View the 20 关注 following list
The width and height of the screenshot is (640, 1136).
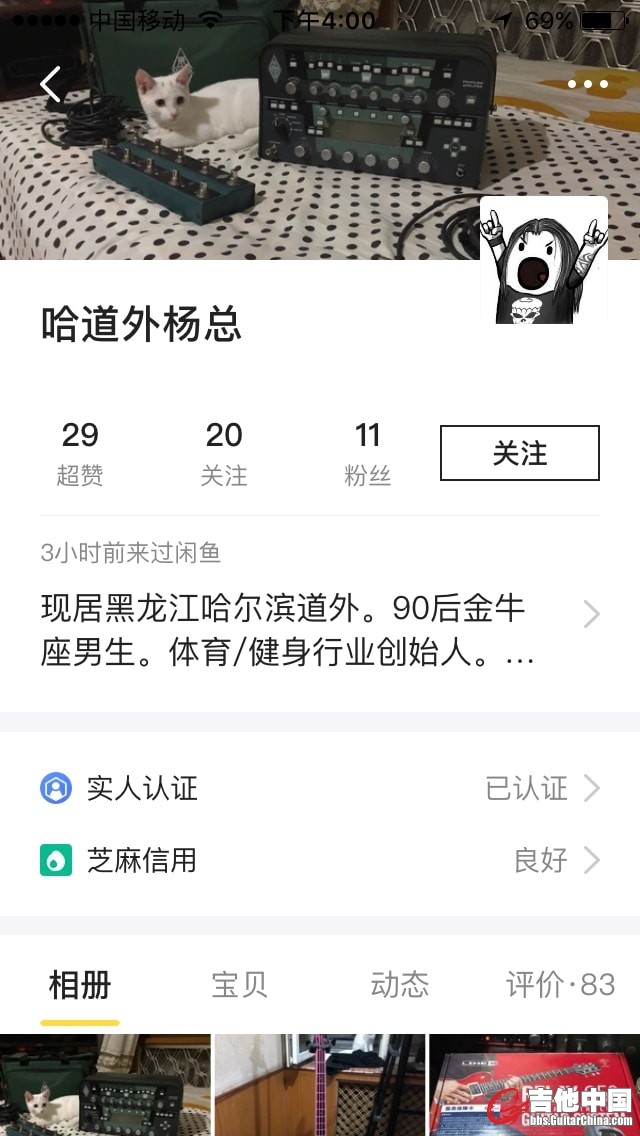[x=224, y=453]
